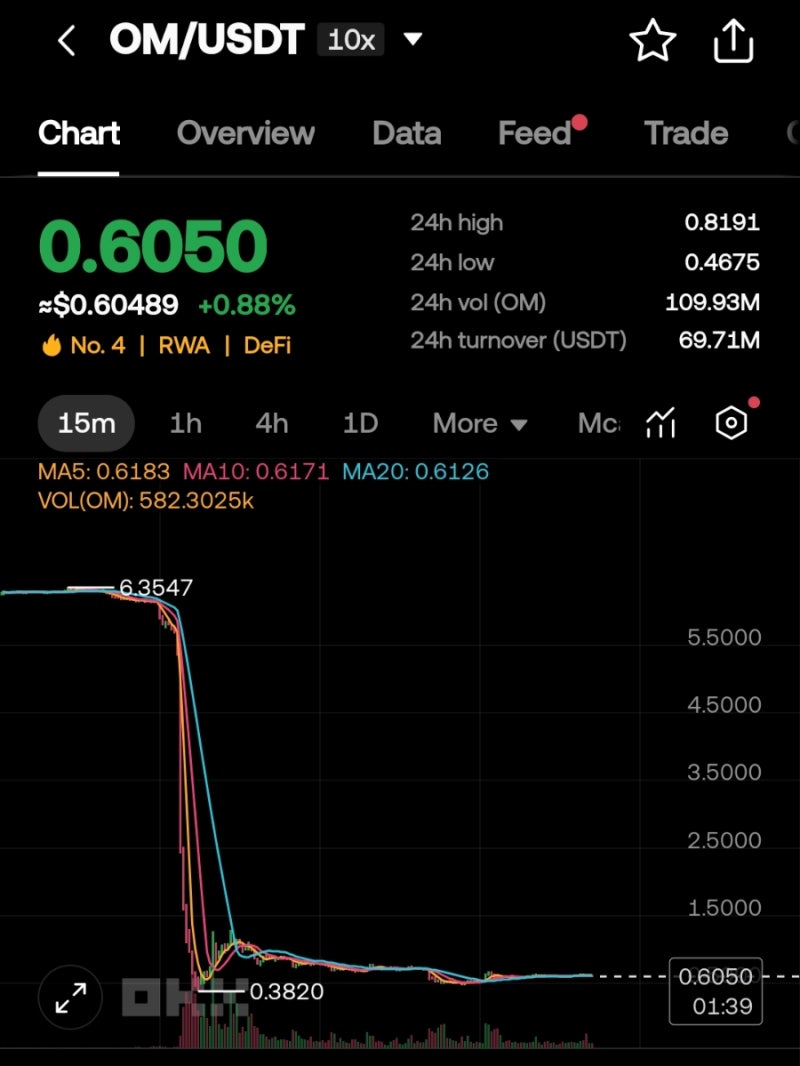Image resolution: width=800 pixels, height=1066 pixels.
Task: Switch to the Trade tab
Action: click(x=686, y=133)
